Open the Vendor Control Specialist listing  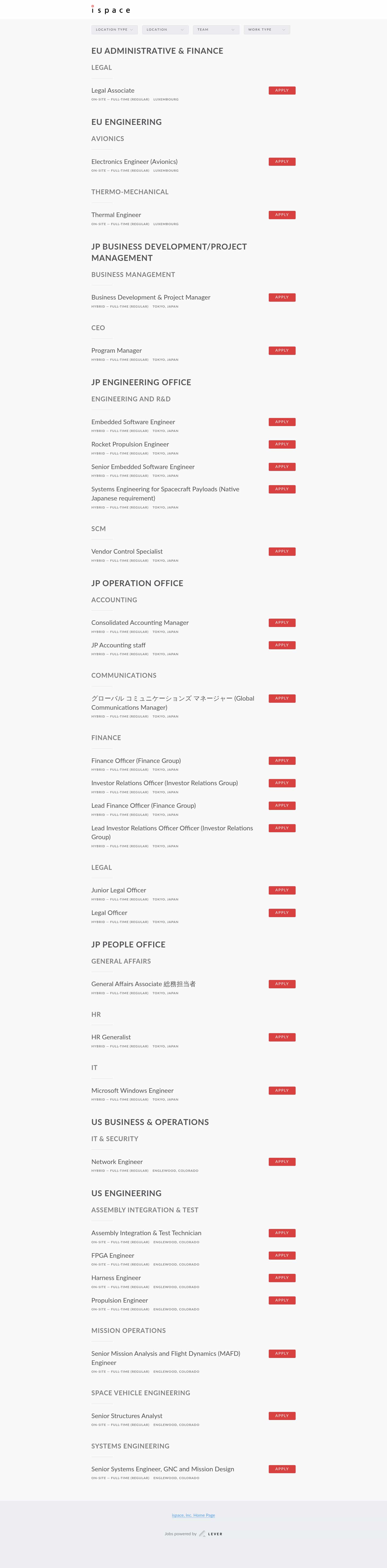[x=127, y=551]
